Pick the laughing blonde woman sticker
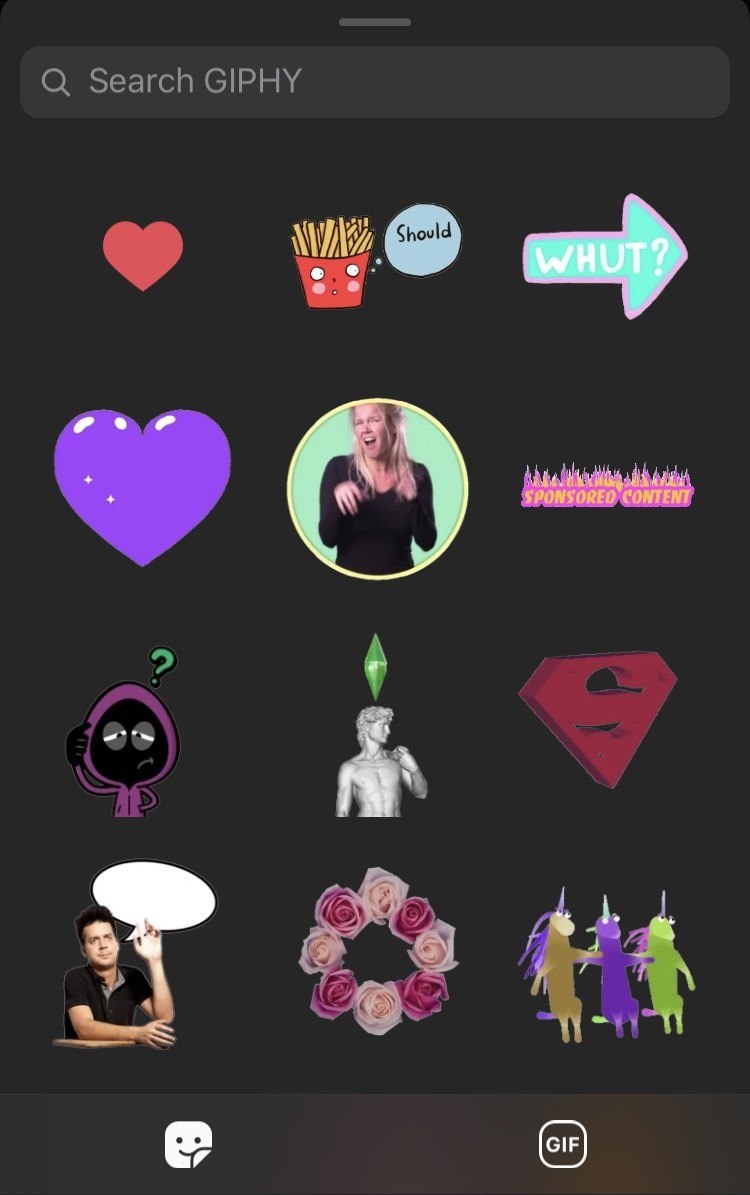Screen dimensions: 750x1195 [x=377, y=489]
